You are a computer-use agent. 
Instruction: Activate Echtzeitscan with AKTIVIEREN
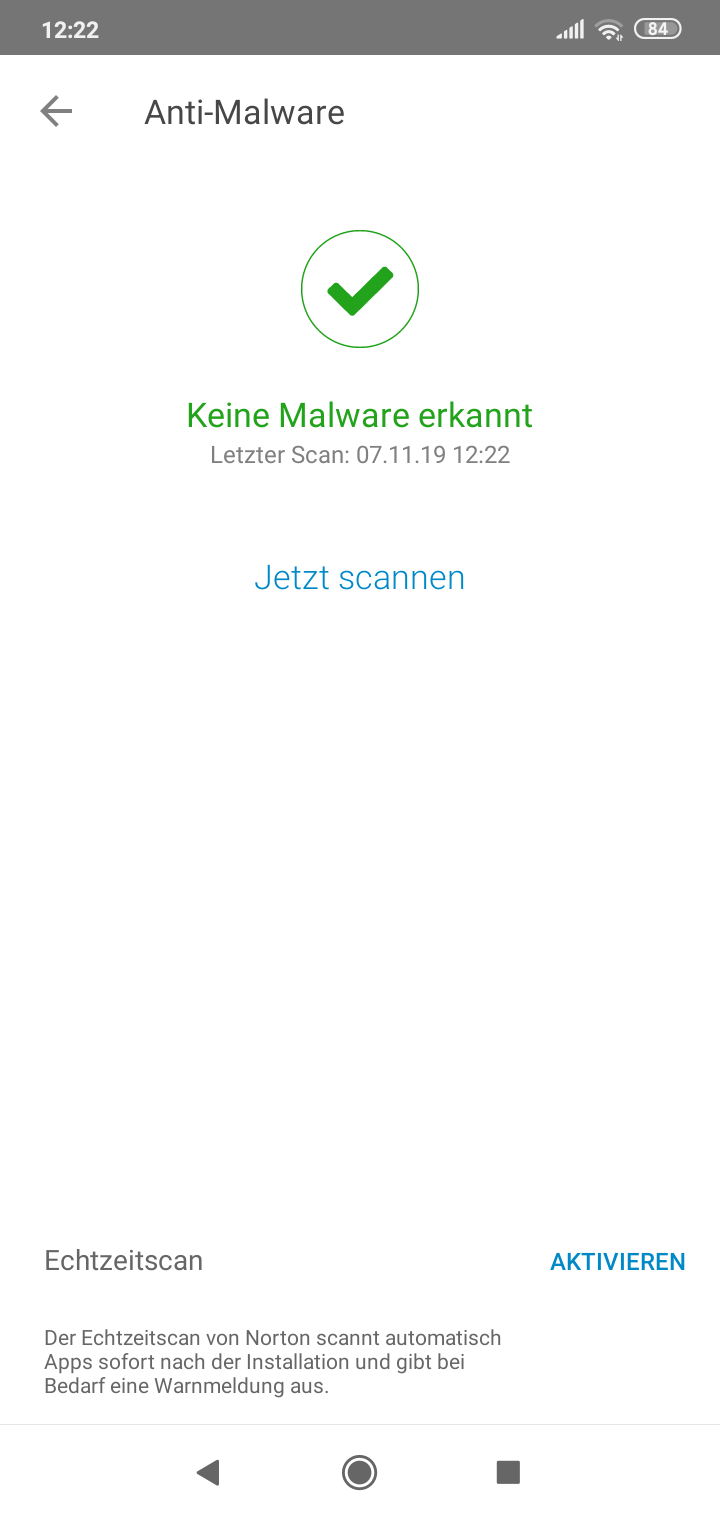point(617,1261)
